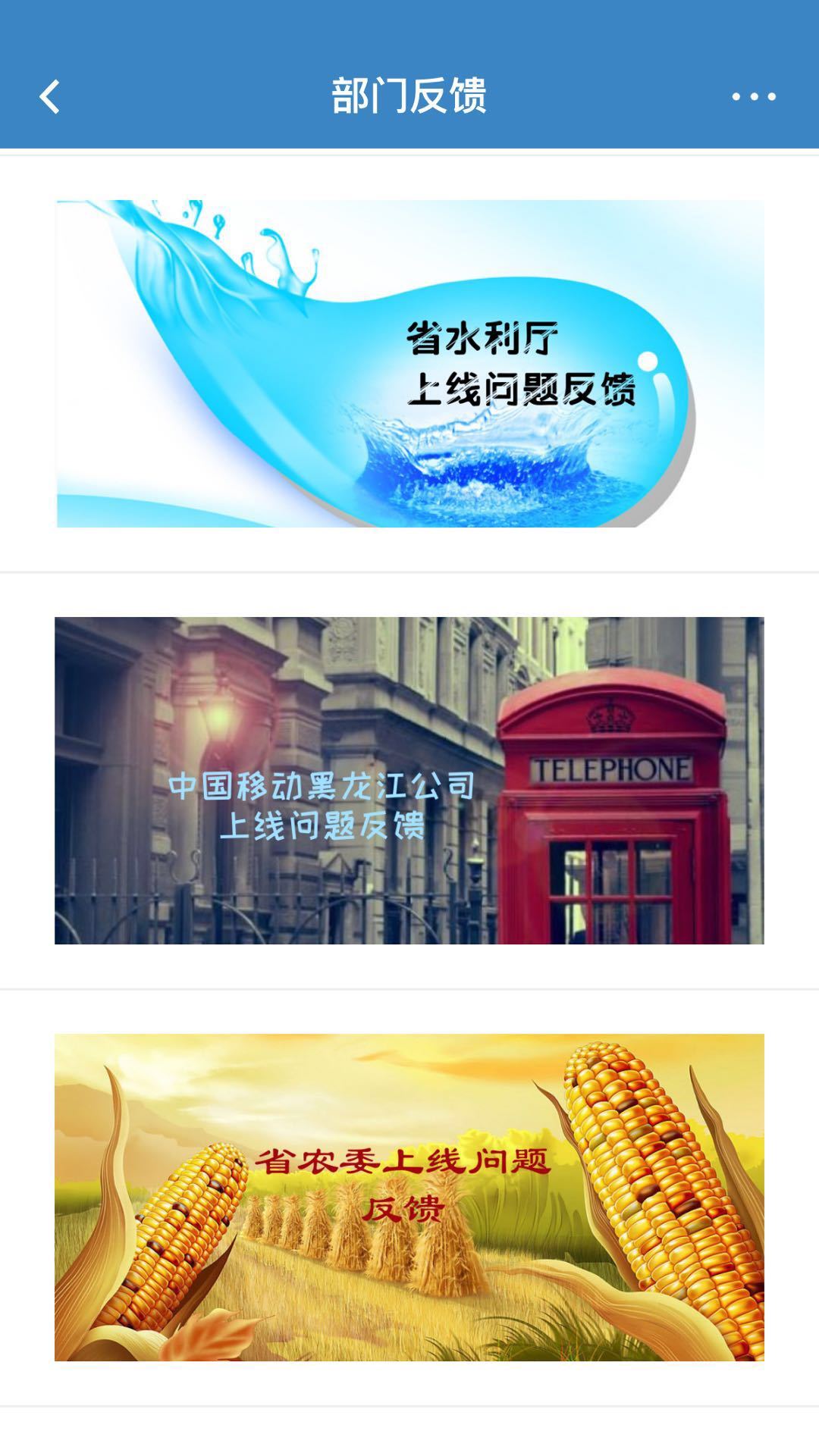
Task: Open 省水利厅上线问题反馈 banner
Action: coord(409,364)
